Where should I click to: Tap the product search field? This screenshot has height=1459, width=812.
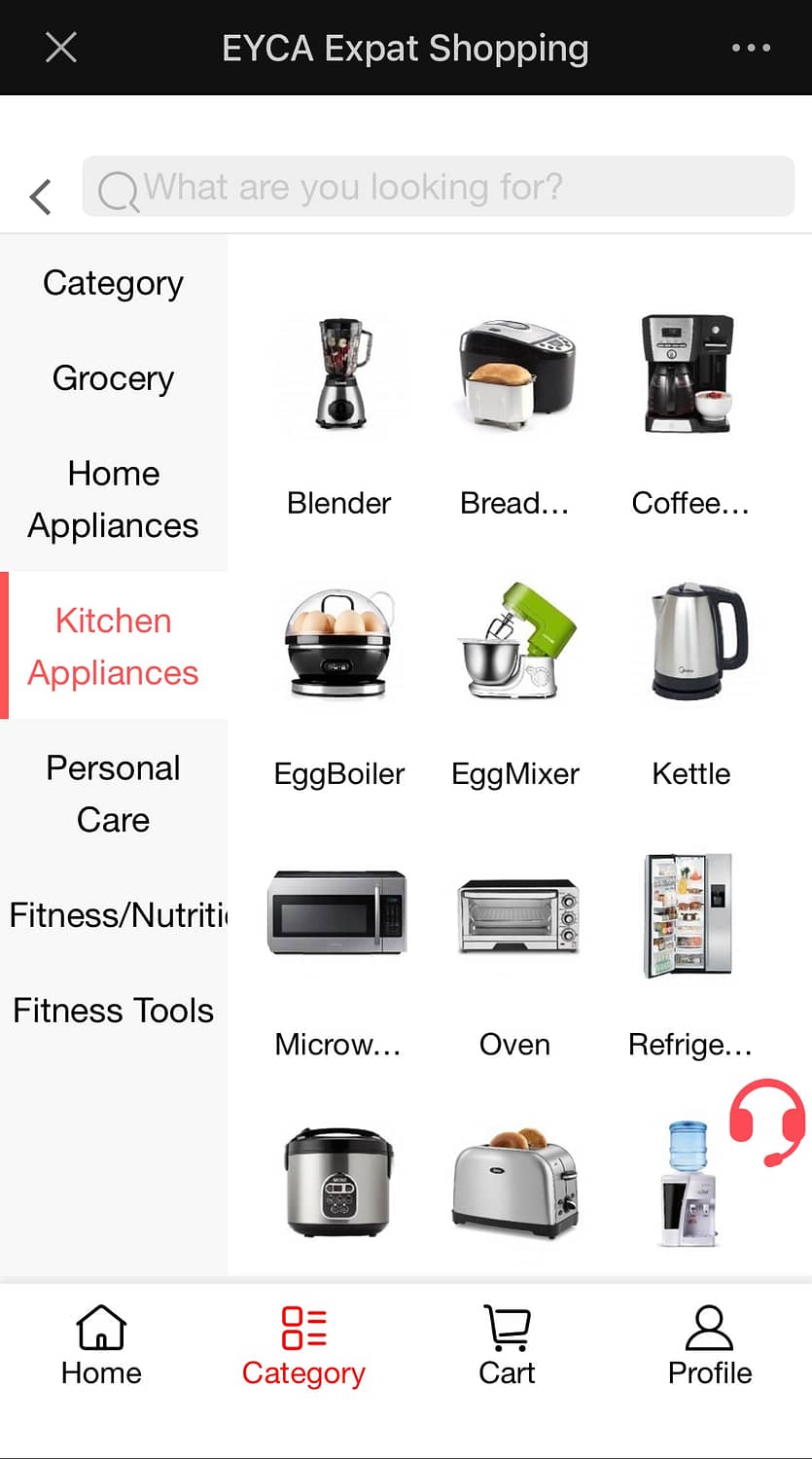pos(438,187)
